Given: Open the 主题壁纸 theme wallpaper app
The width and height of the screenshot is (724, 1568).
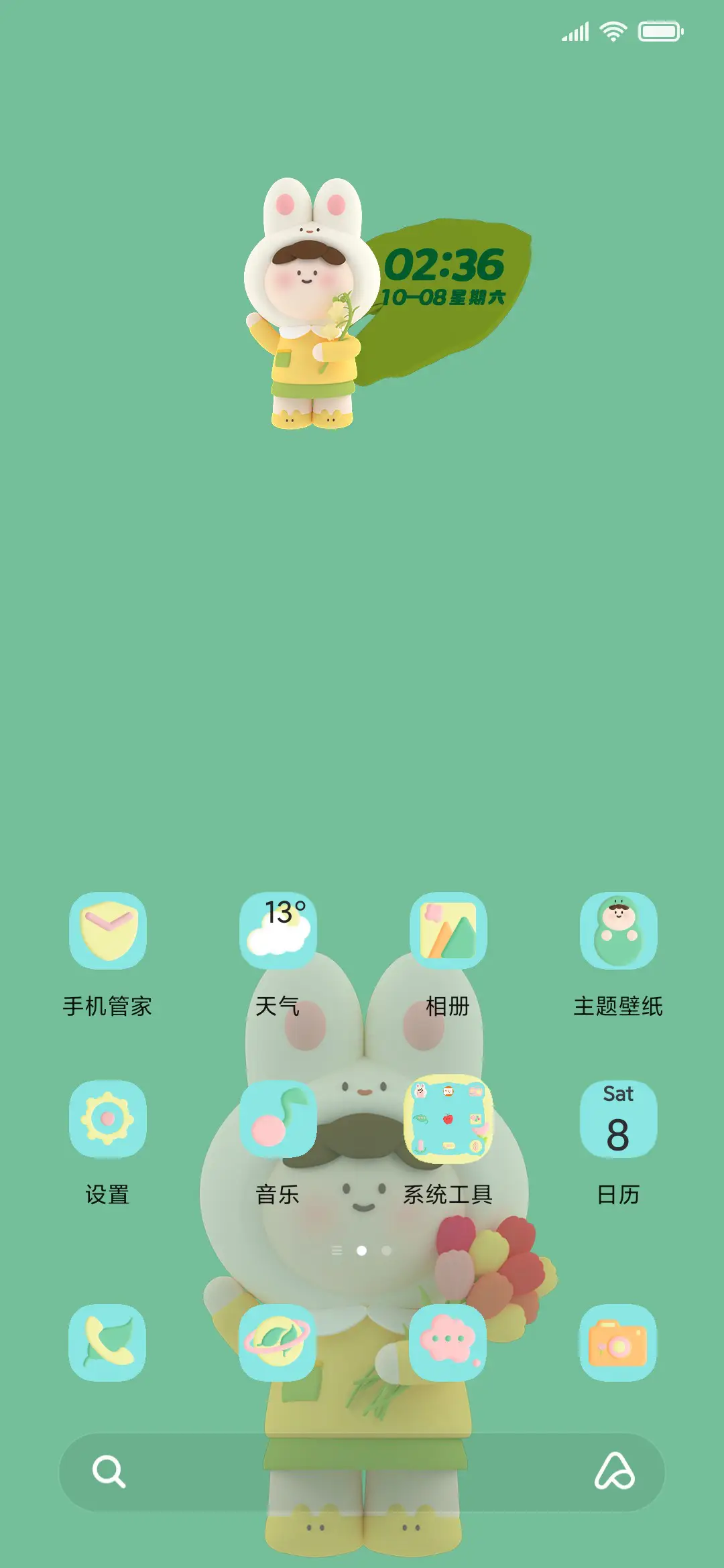Looking at the screenshot, I should (x=618, y=930).
